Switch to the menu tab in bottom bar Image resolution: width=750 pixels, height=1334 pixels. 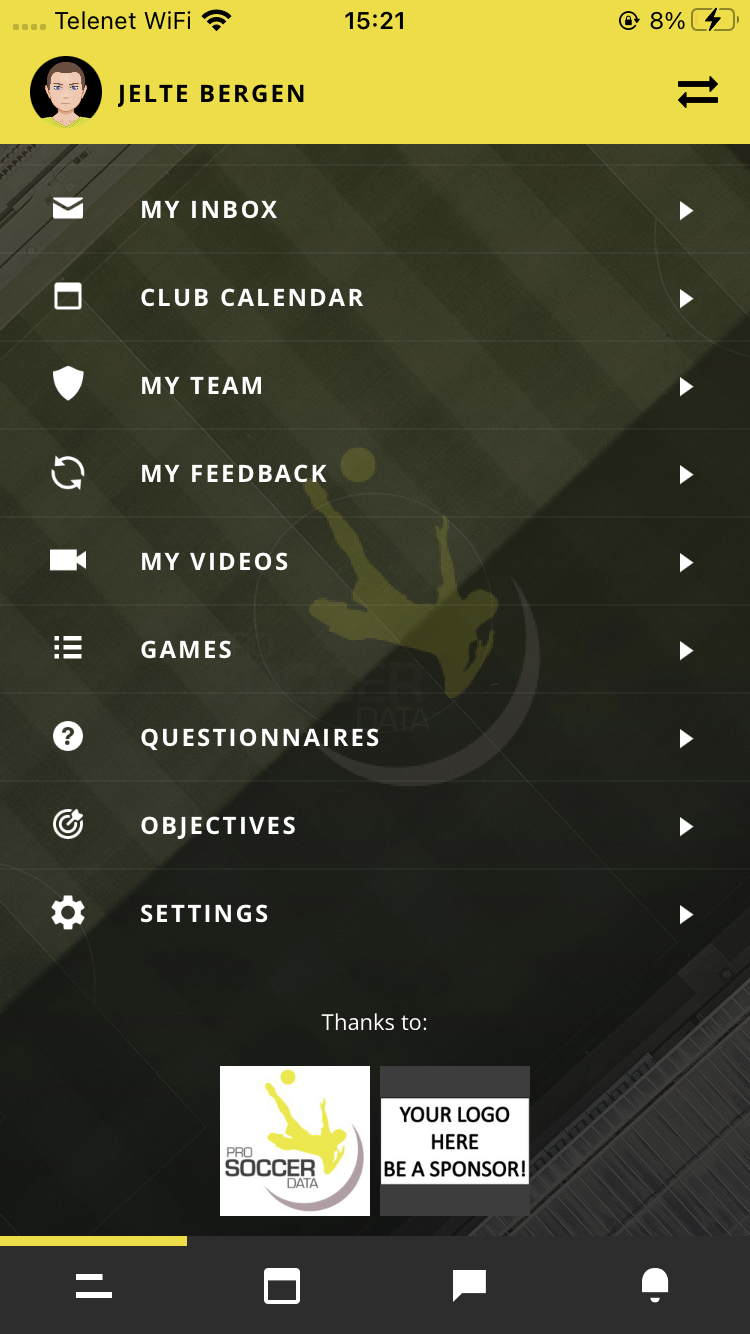(94, 1286)
